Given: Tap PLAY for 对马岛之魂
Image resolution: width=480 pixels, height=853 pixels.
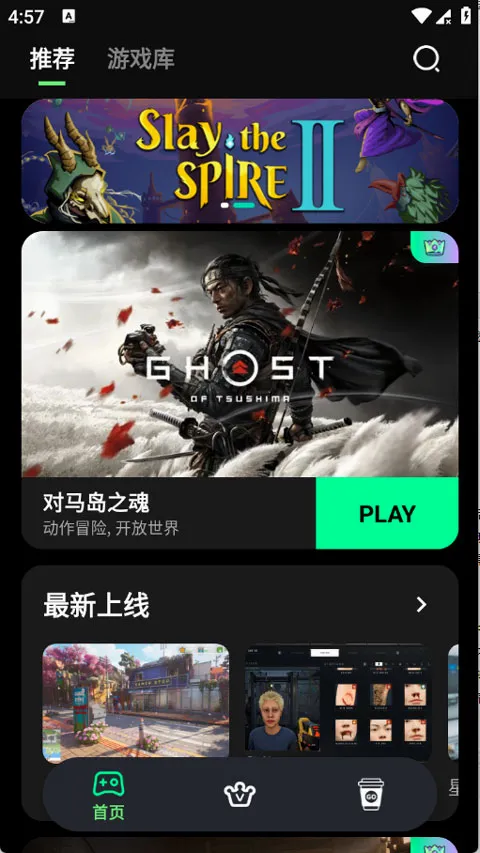Looking at the screenshot, I should [387, 514].
